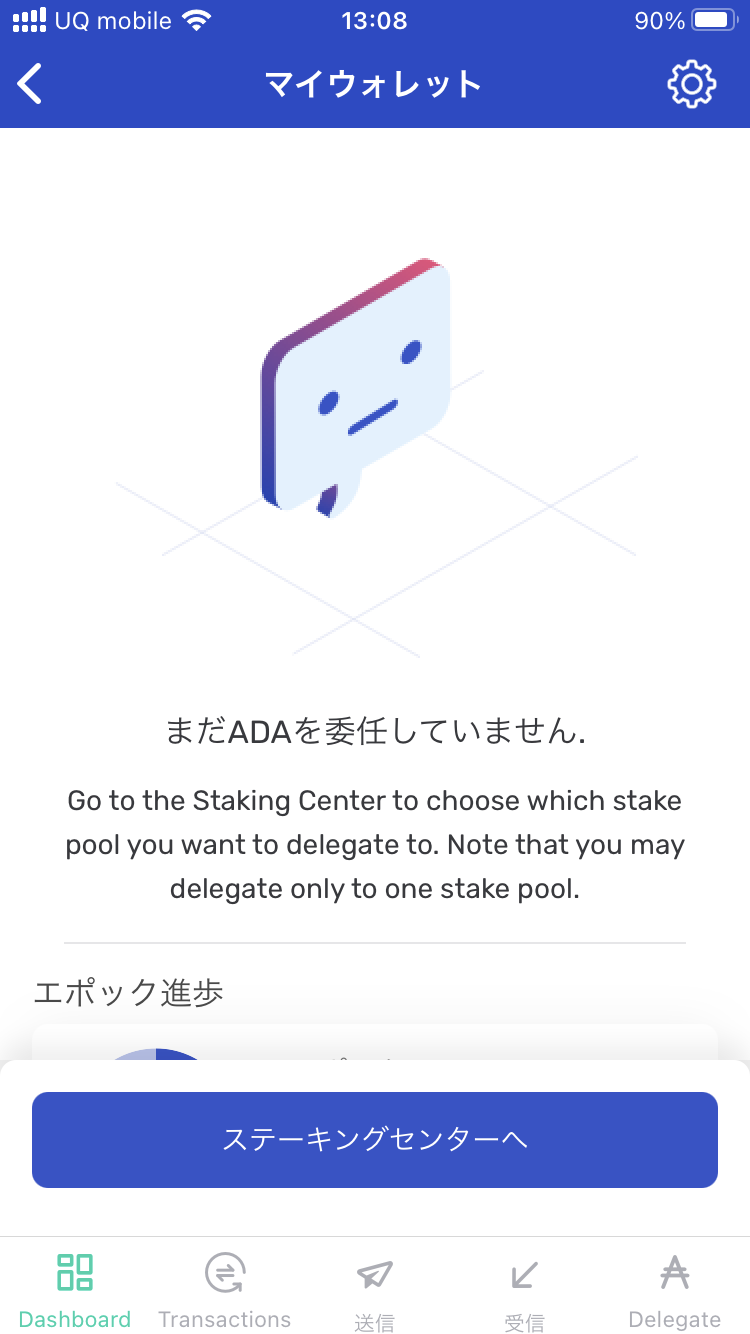Go back using the top-left arrow

pos(30,84)
